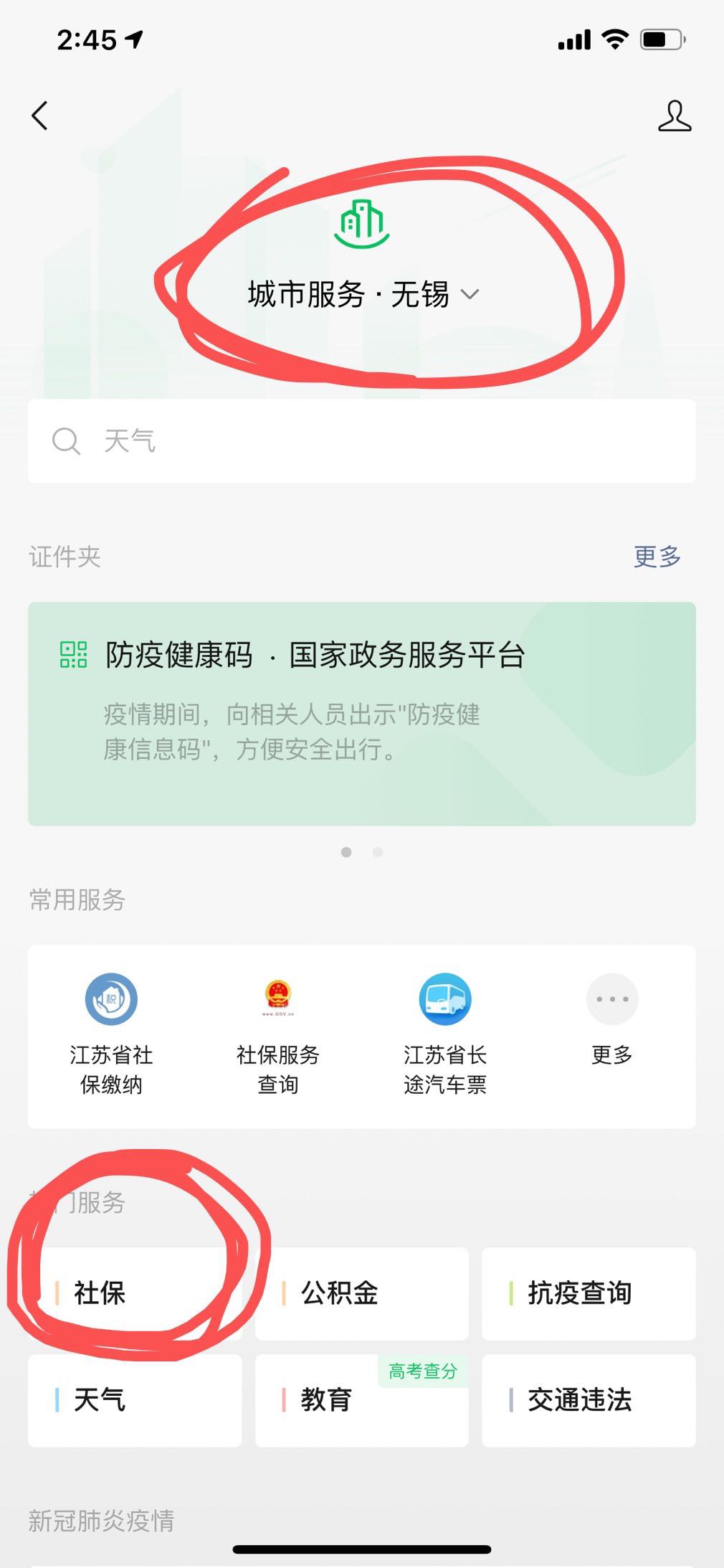Open 更多 next to 证件夹
724x1568 pixels.
[x=657, y=557]
